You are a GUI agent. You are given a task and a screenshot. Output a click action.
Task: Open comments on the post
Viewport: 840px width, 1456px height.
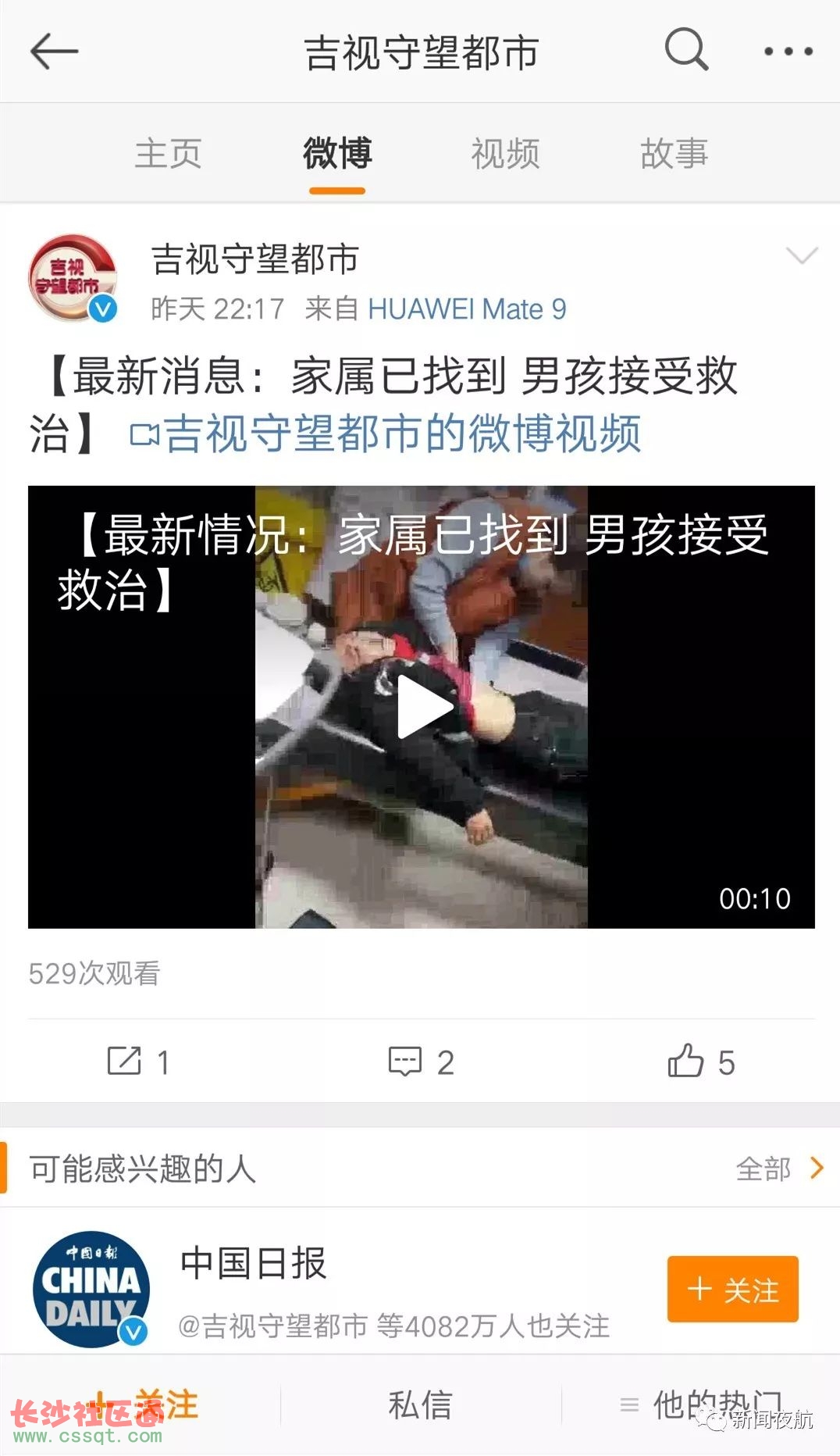[422, 1062]
